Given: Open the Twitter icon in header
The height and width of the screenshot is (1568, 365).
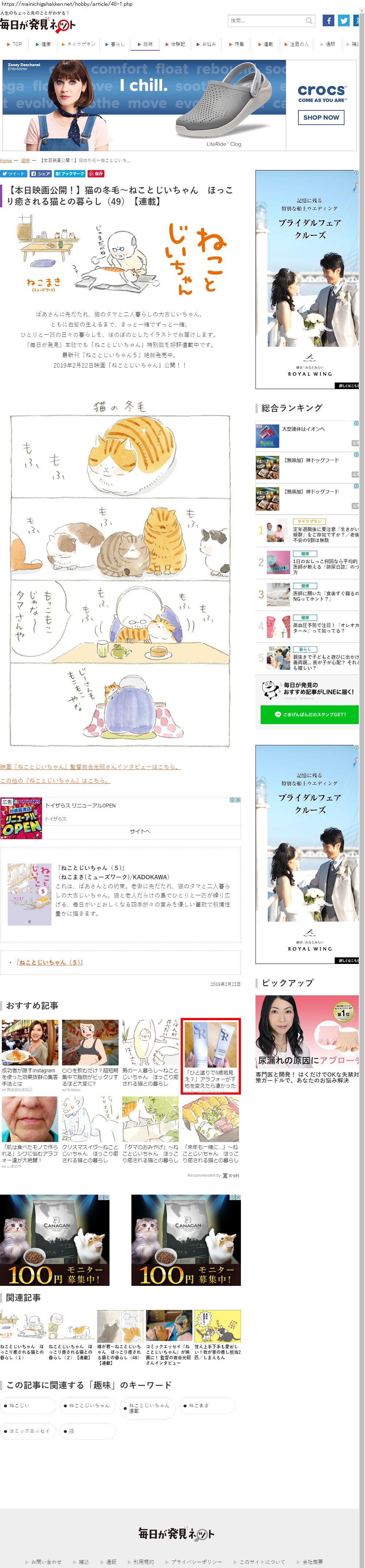Looking at the screenshot, I should 344,21.
